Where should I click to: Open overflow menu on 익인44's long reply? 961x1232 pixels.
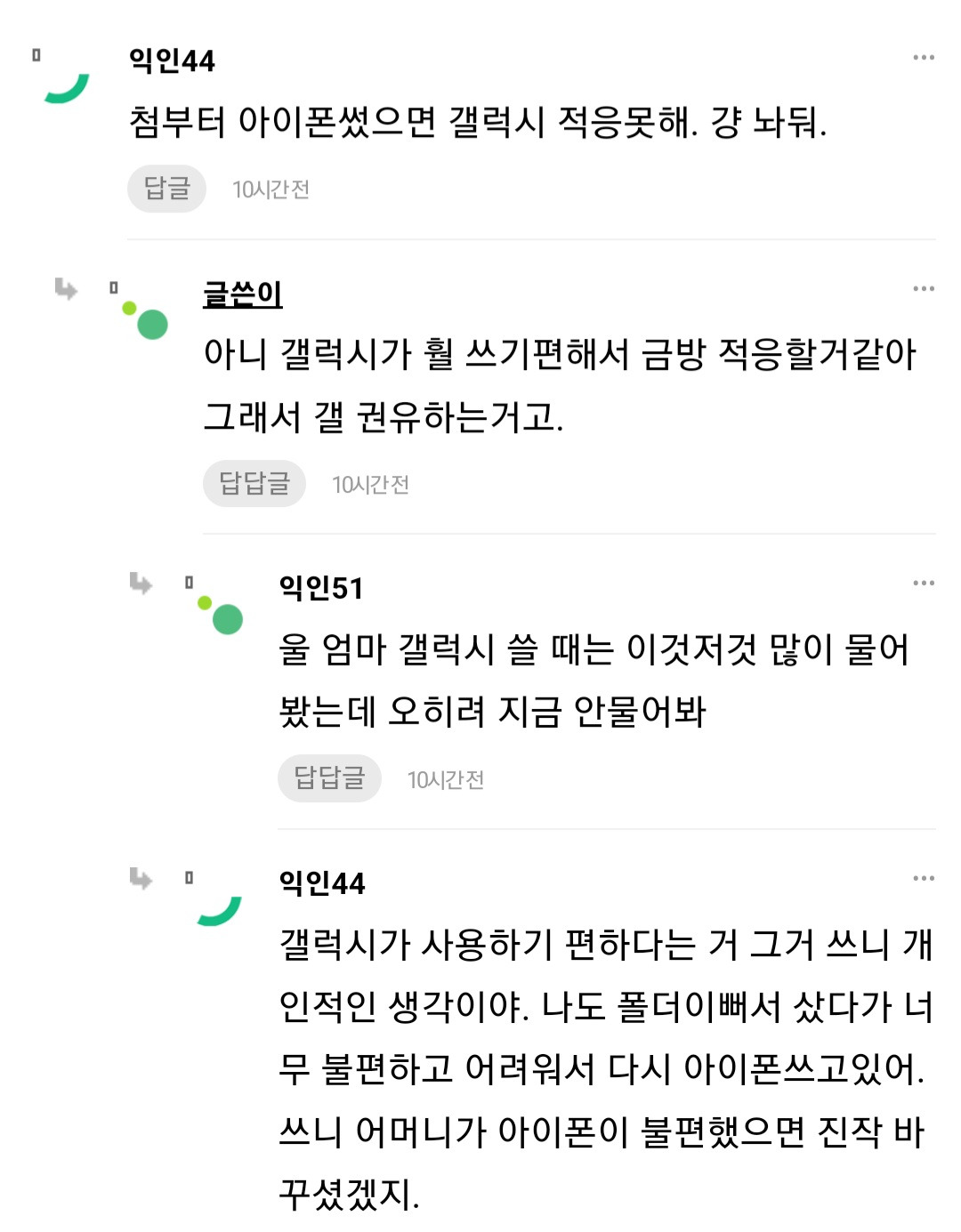tap(923, 879)
